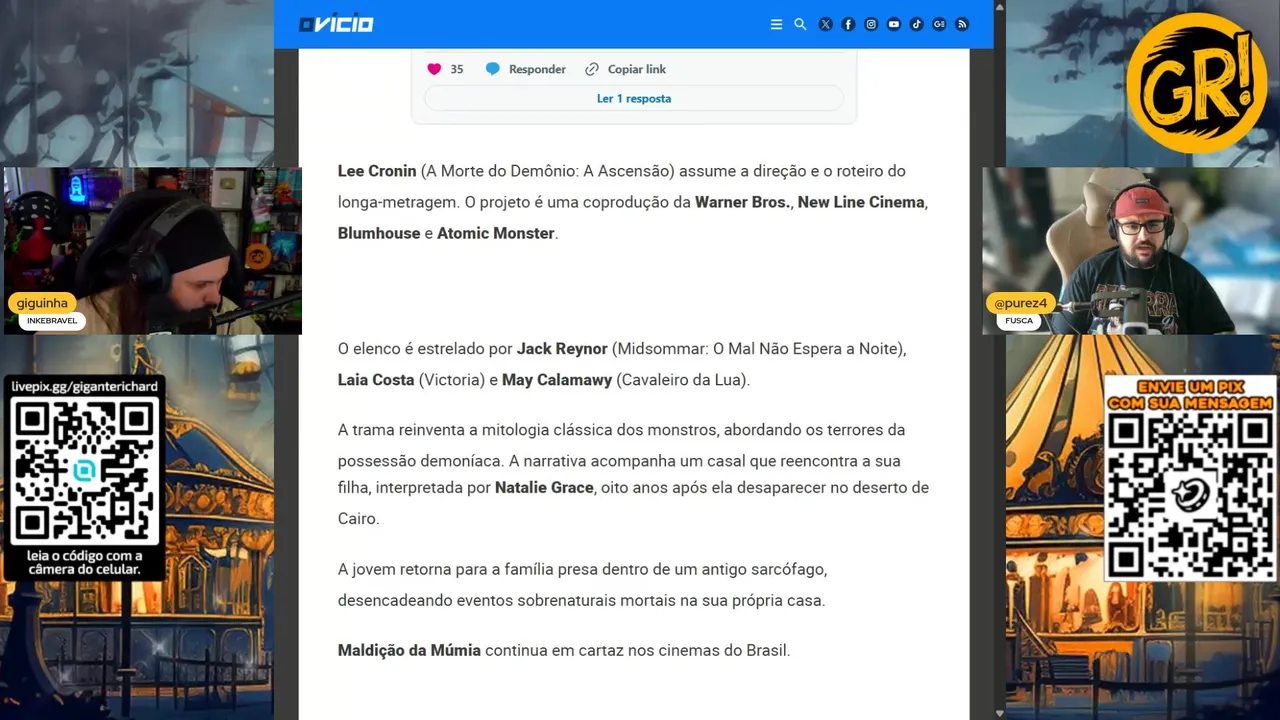Visit the Facebook page icon

point(848,24)
